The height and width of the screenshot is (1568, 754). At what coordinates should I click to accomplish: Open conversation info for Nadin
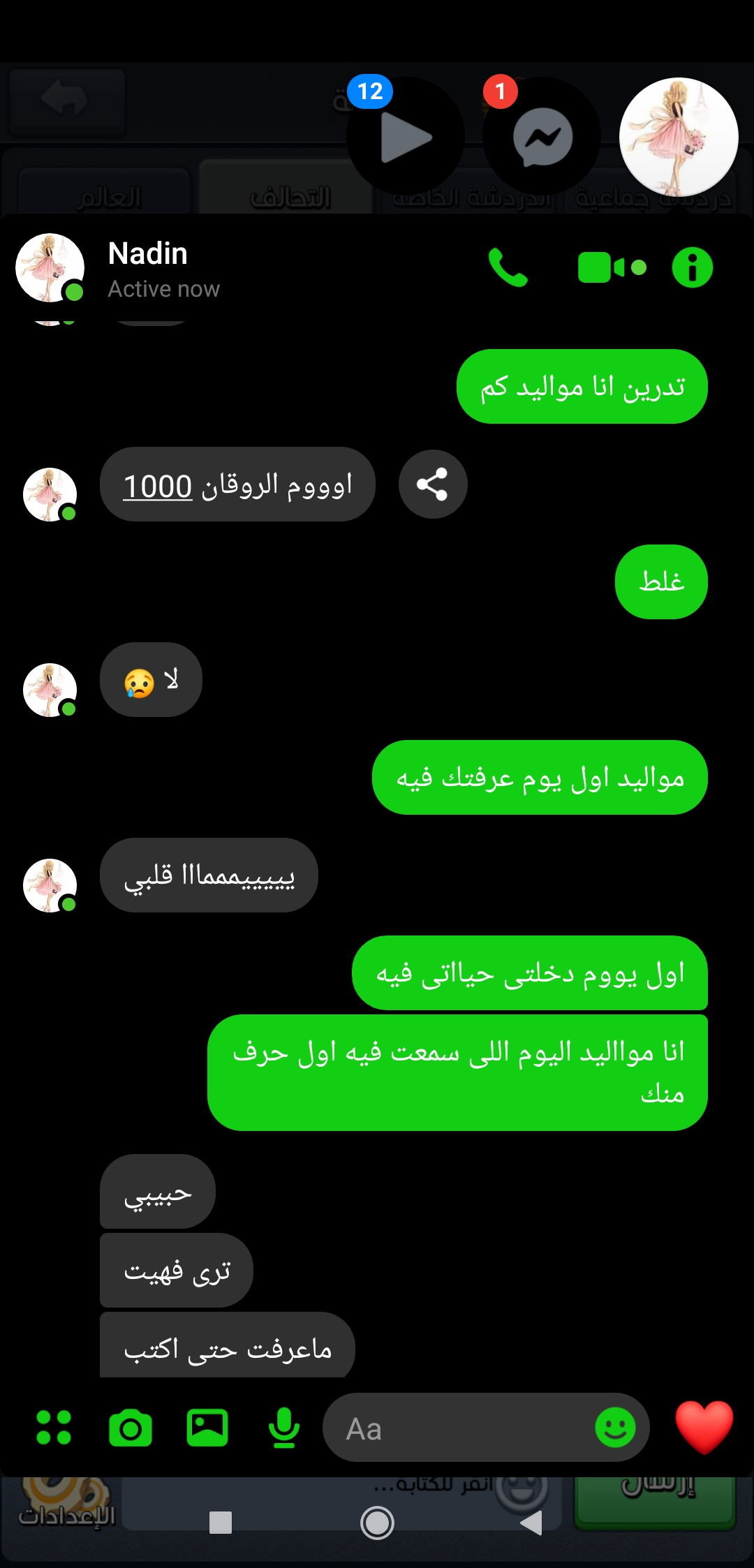click(692, 267)
